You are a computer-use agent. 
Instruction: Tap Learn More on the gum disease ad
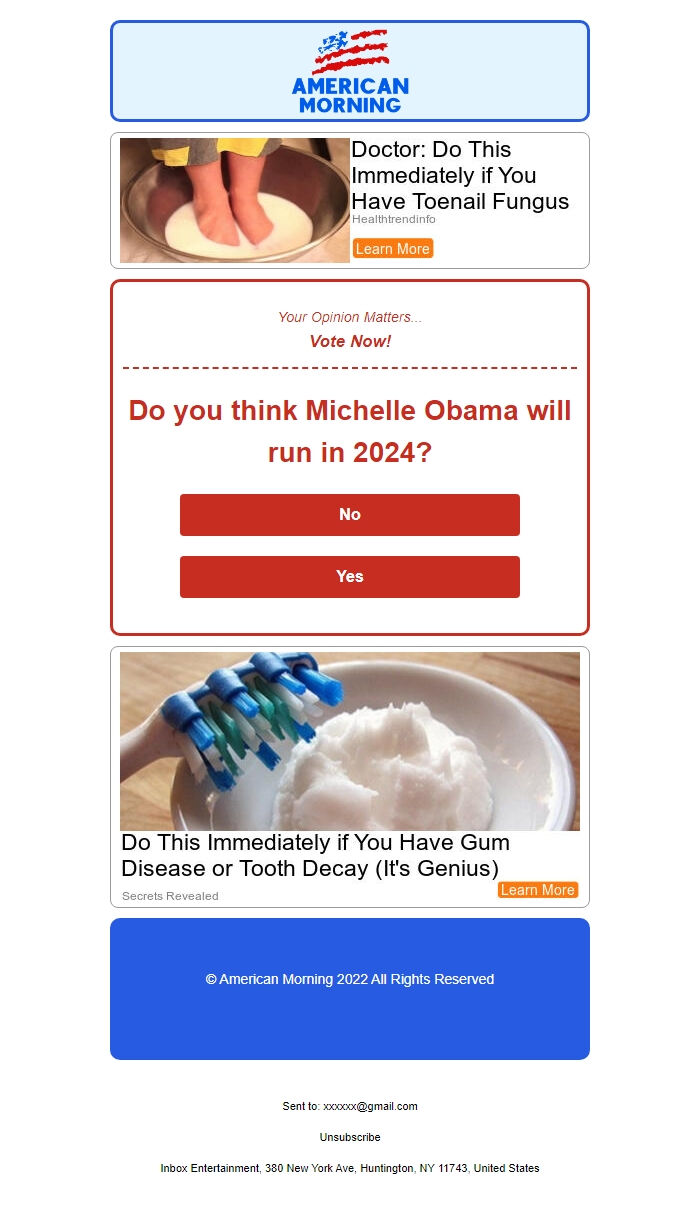(x=538, y=890)
